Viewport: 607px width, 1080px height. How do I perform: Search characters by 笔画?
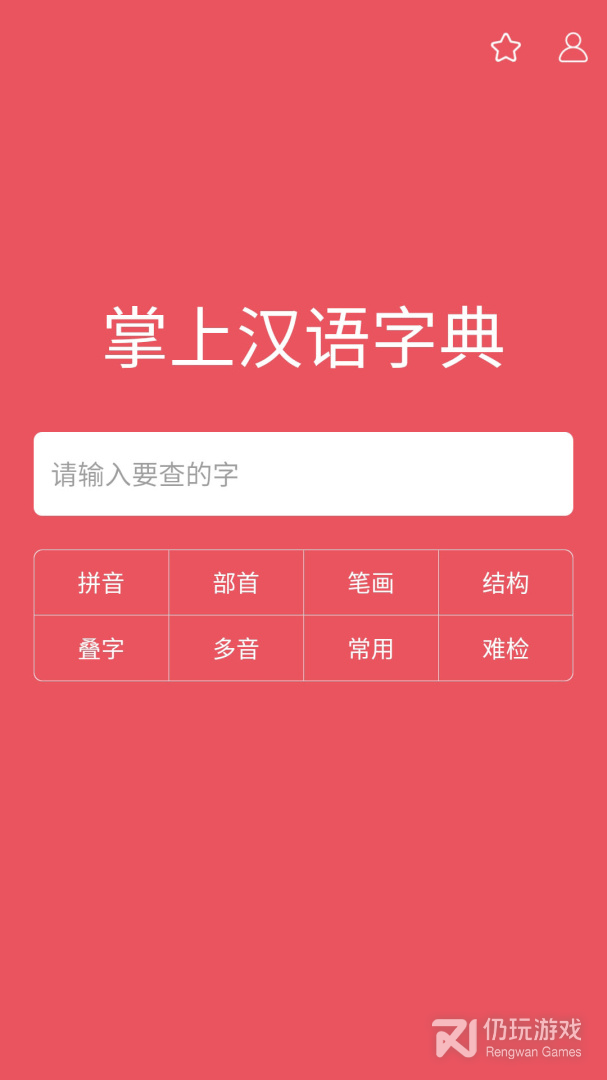[371, 583]
